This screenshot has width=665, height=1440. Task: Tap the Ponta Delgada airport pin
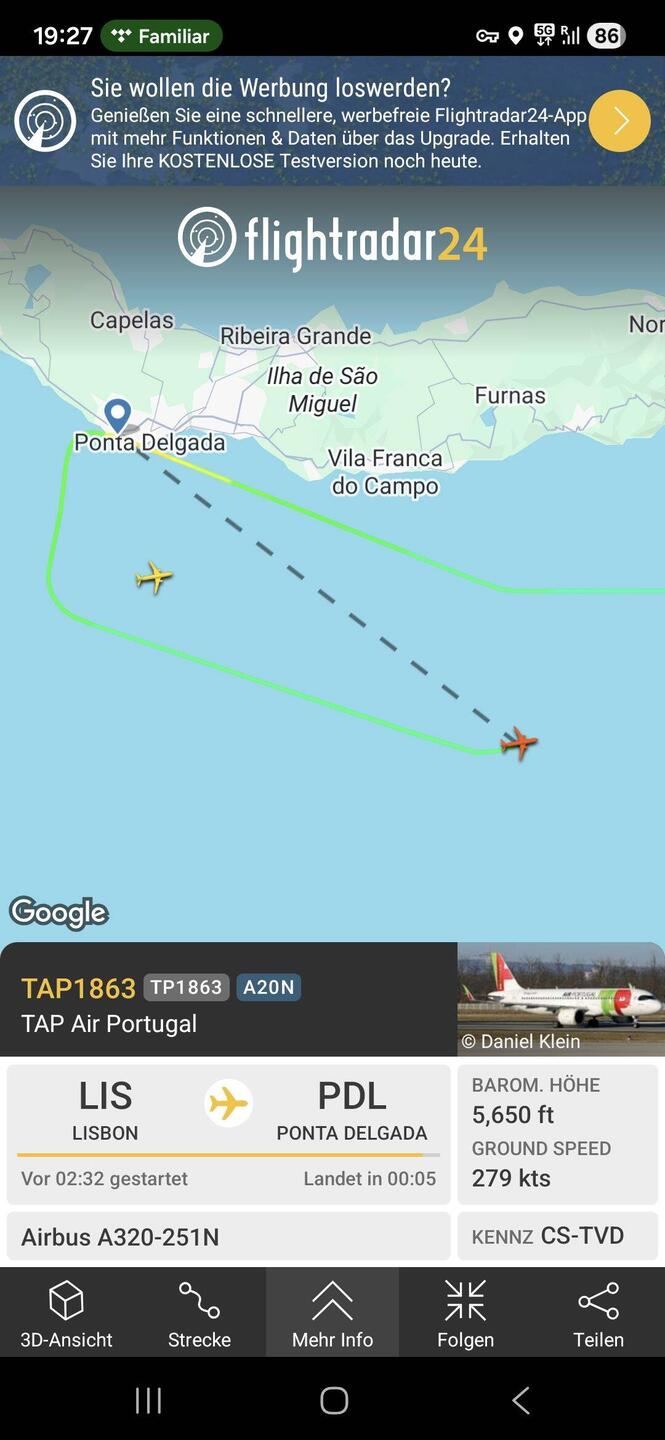tap(118, 414)
